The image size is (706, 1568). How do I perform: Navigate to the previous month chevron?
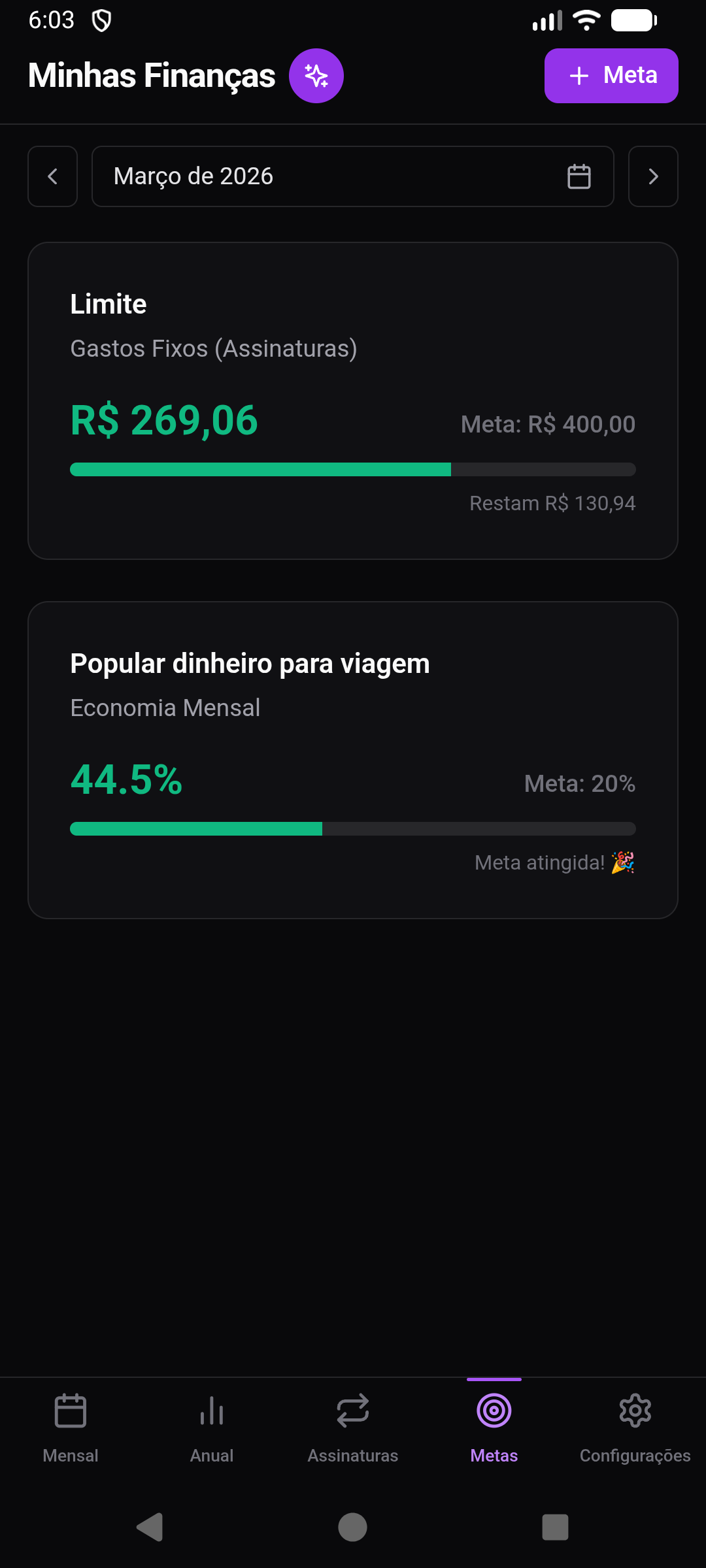click(52, 176)
